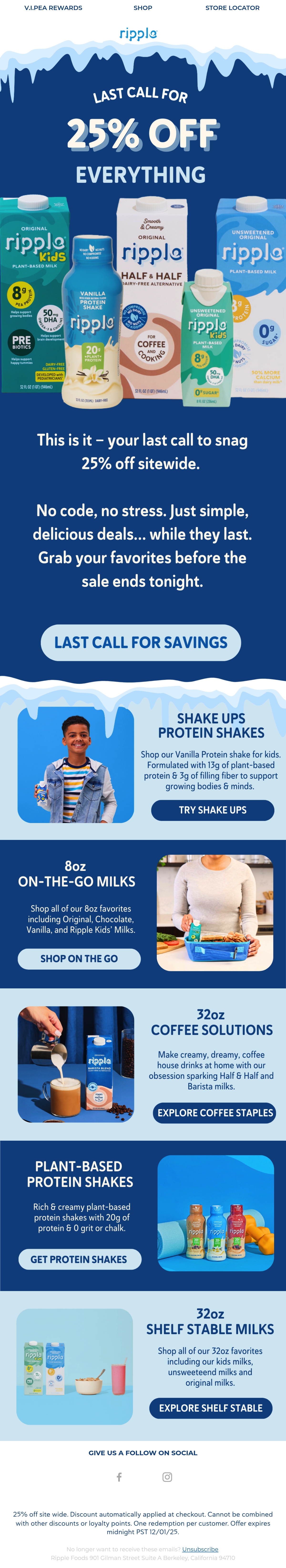This screenshot has height=1568, width=286.
Task: Tap the Unsubscribe link
Action: pyautogui.click(x=200, y=1549)
